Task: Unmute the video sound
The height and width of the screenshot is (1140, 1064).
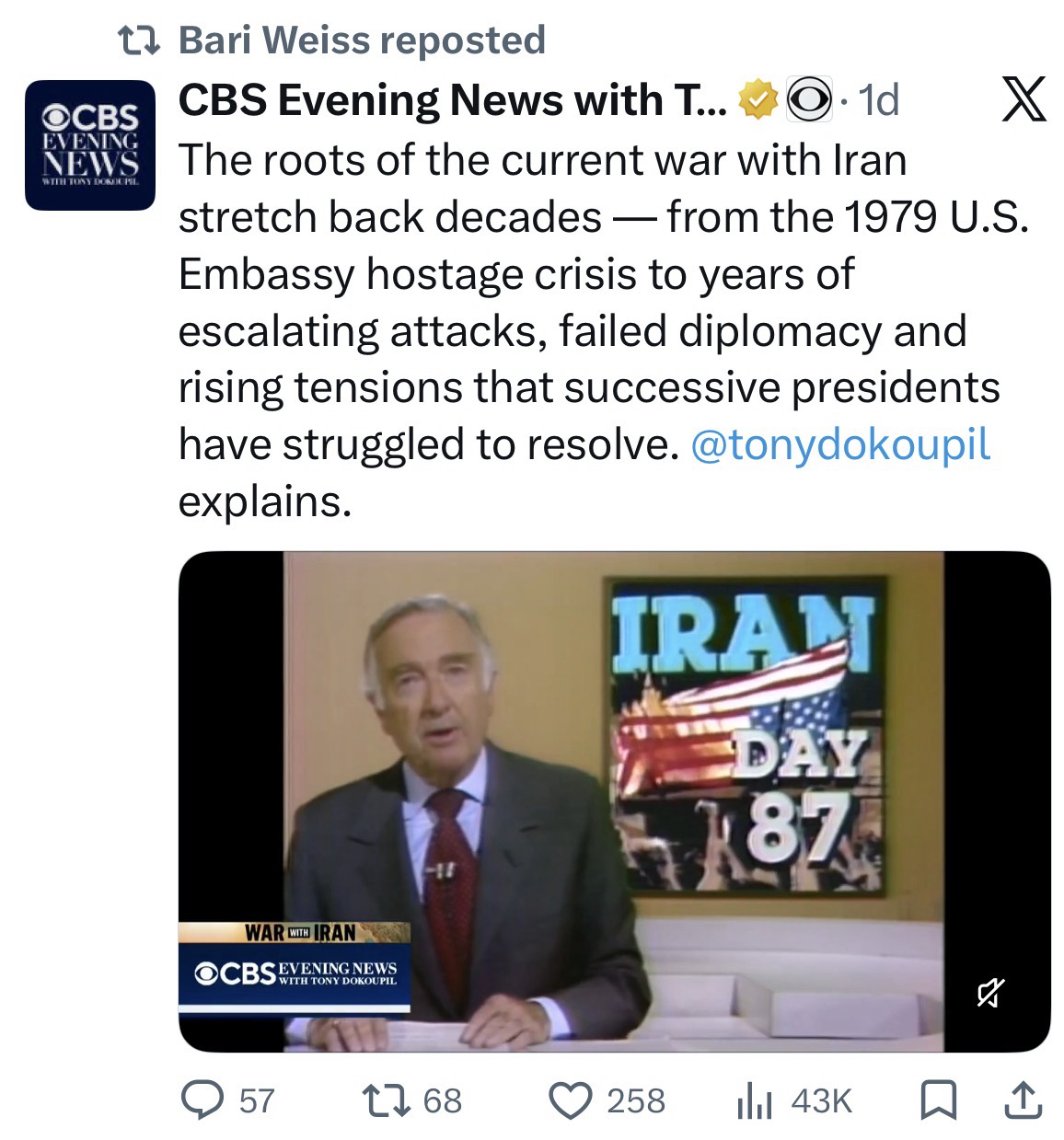Action: (992, 993)
